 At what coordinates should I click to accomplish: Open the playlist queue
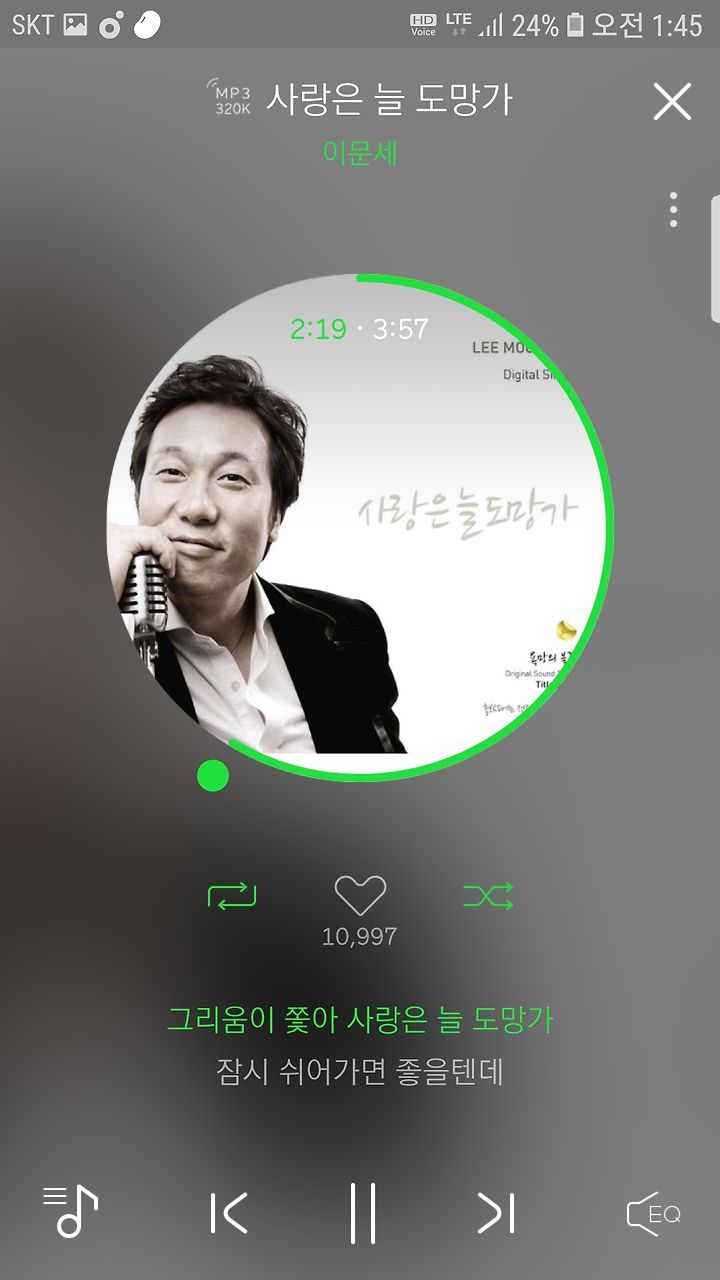tap(70, 1211)
